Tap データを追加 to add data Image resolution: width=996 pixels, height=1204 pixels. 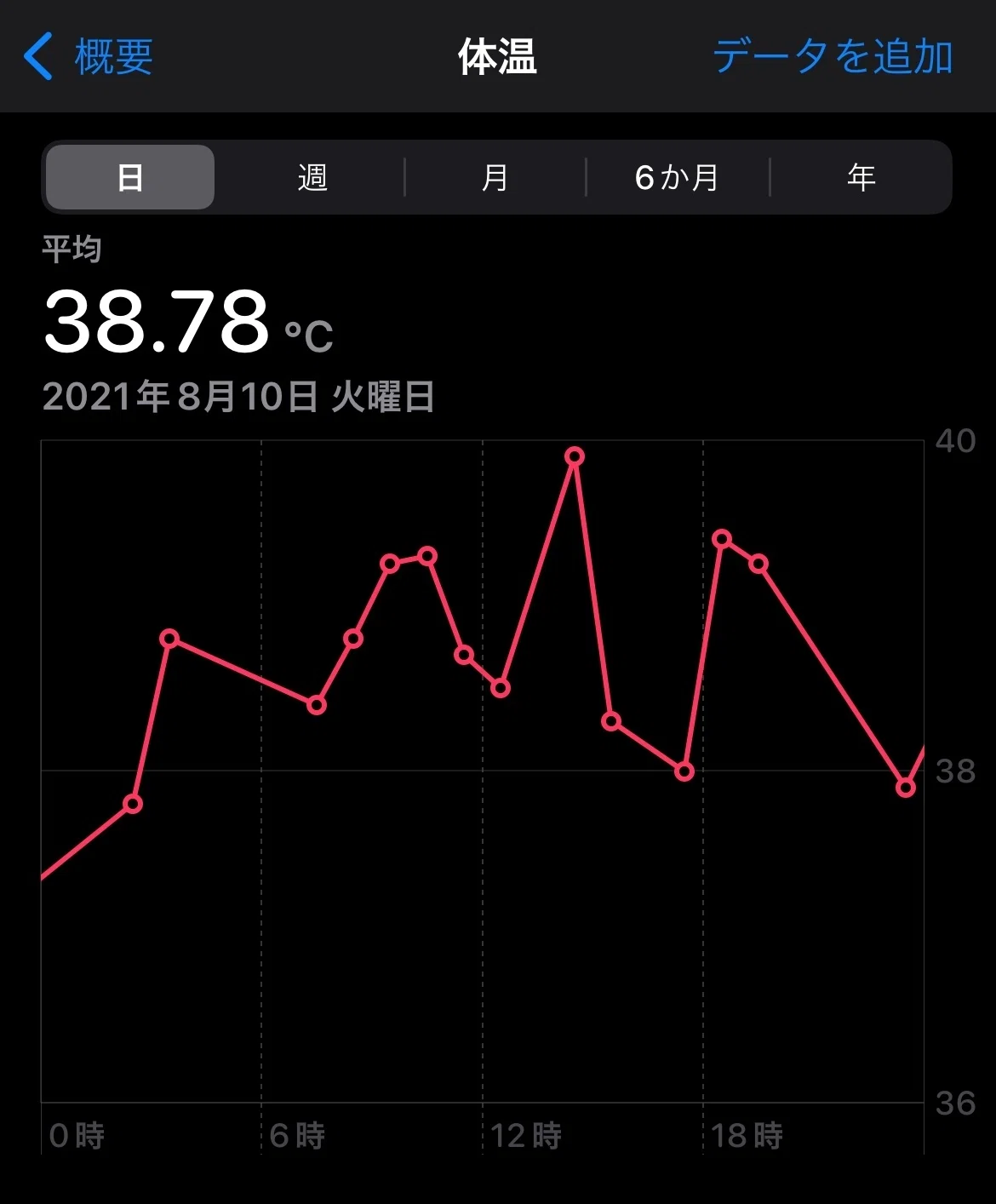[x=832, y=57]
